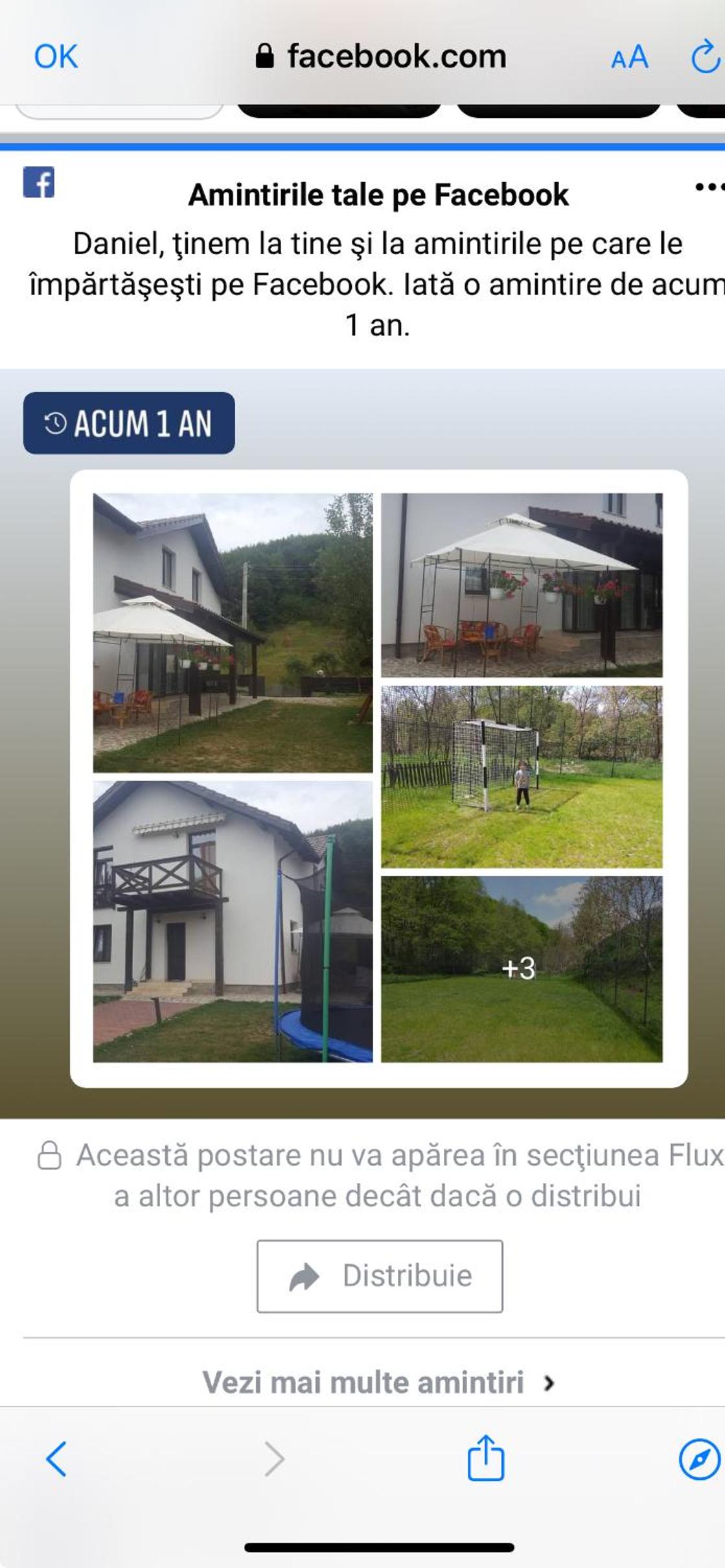Open the terrace with flower pots photo
725x1568 pixels.
pos(522,585)
